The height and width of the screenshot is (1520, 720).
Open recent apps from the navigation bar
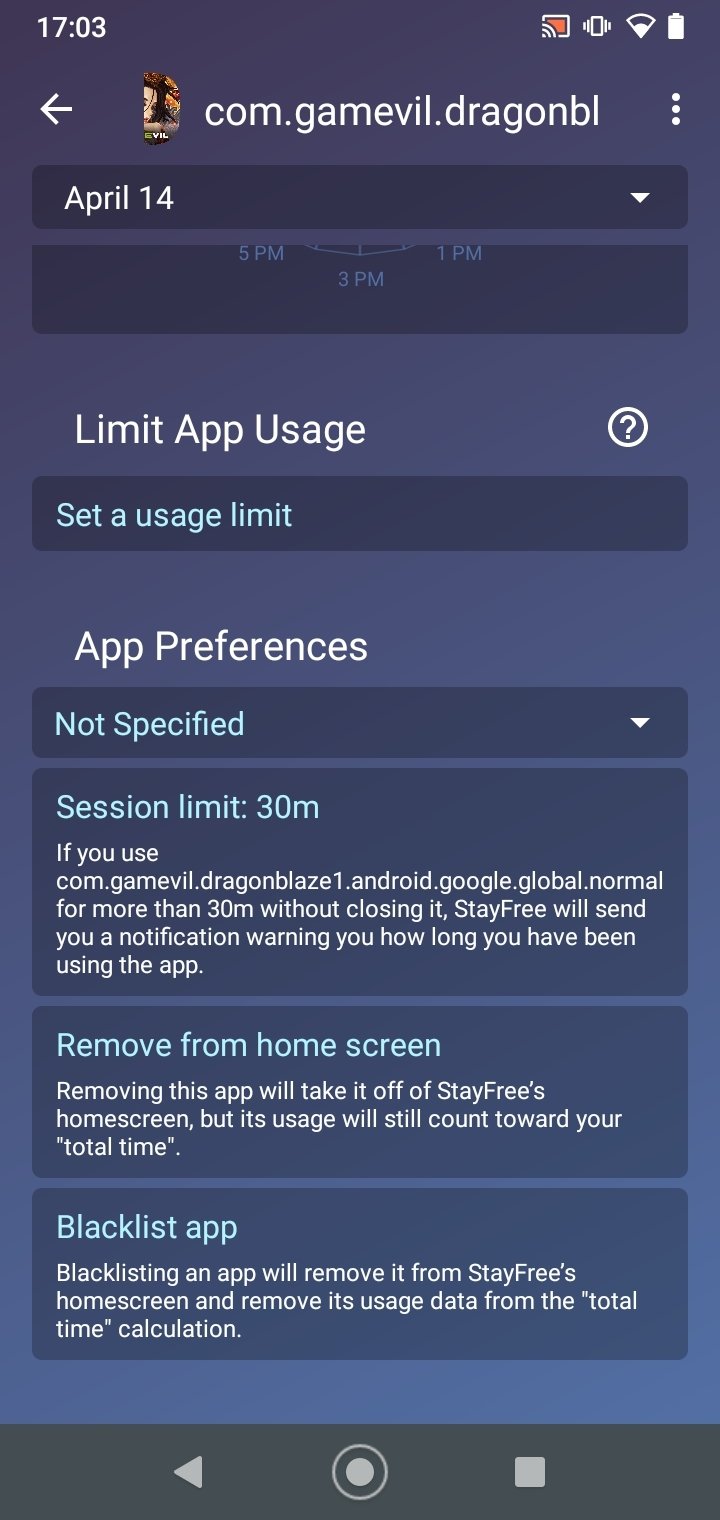pyautogui.click(x=529, y=1472)
